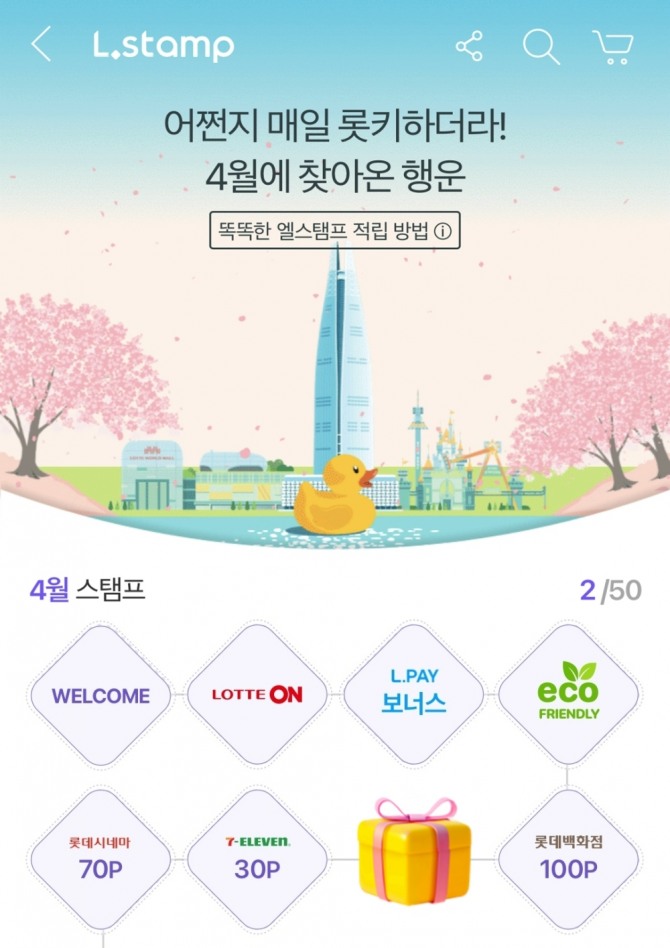Screen dimensions: 670x948
Task: Open the L.PAY 보너스 stamp
Action: [413, 693]
